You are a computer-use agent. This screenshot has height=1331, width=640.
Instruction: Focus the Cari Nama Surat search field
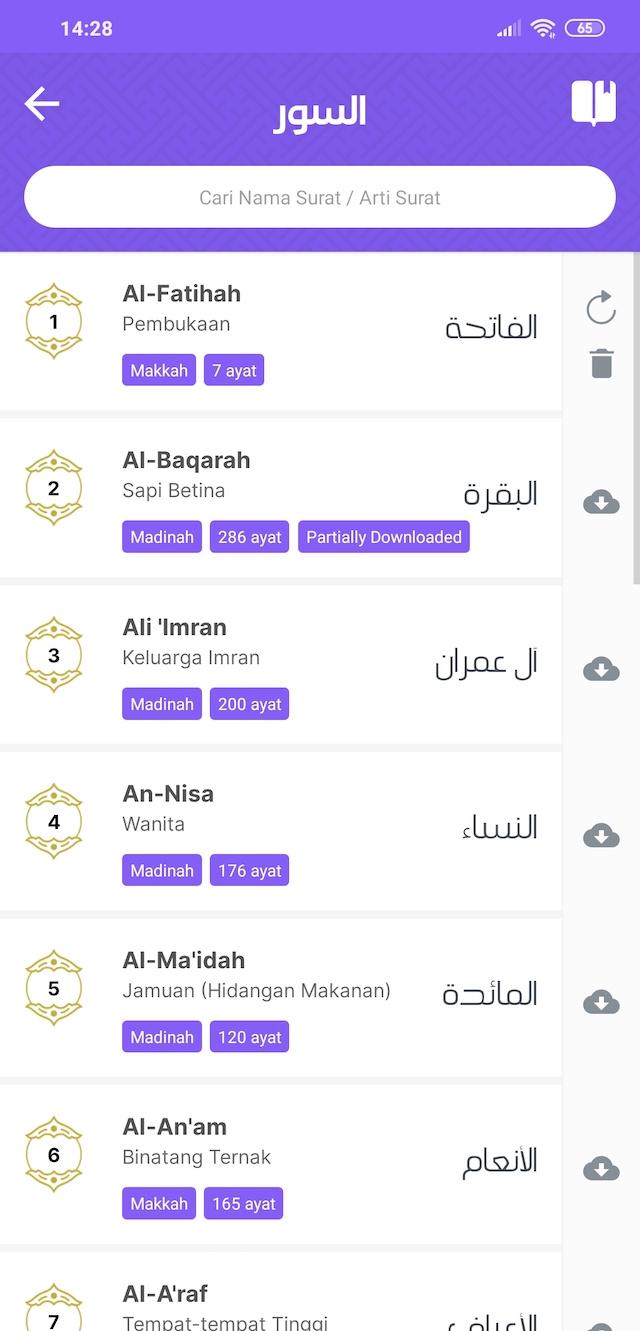[x=320, y=197]
